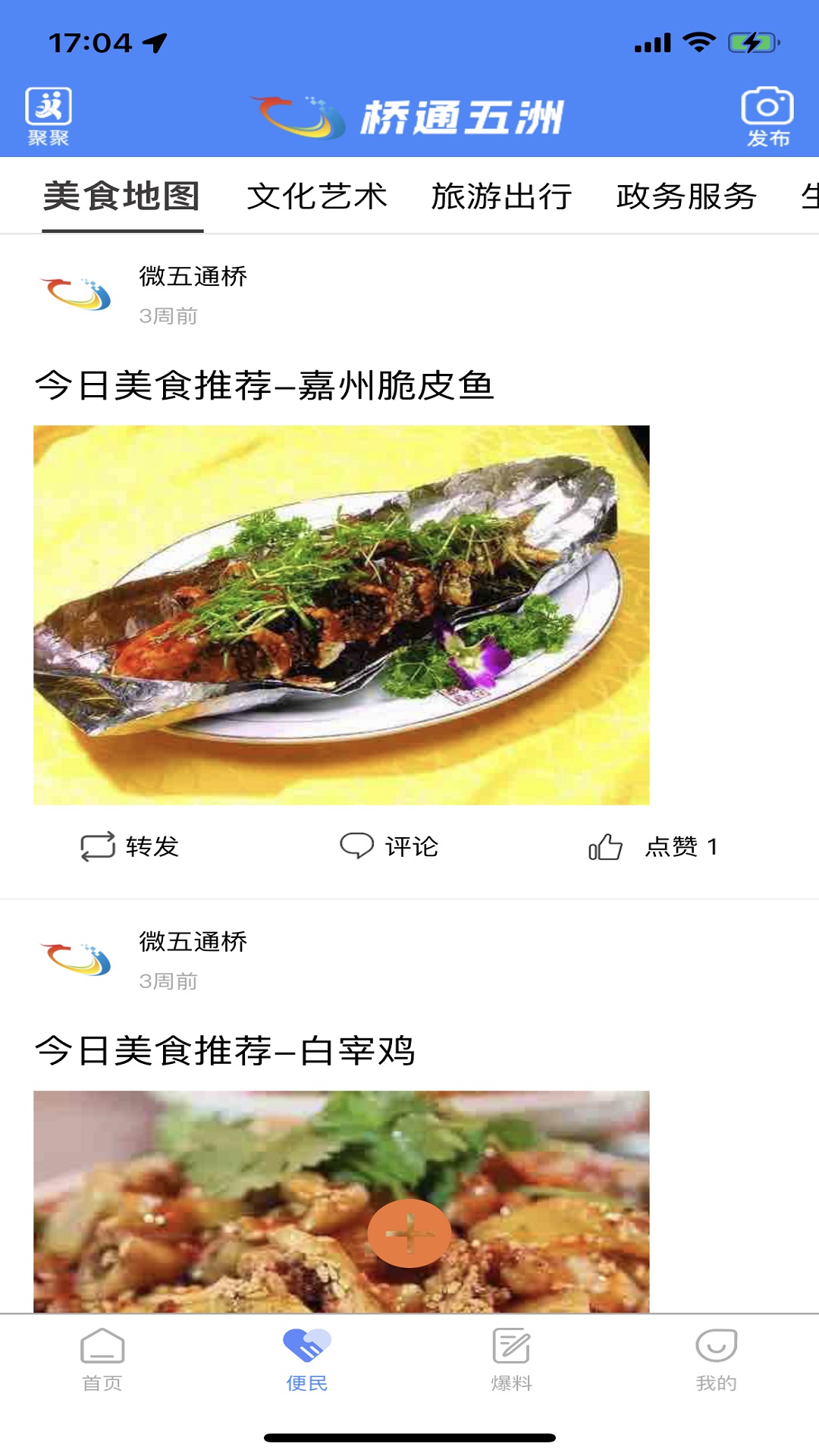The image size is (819, 1456).
Task: Open the 微五通桥 username of second post
Action: 193,943
